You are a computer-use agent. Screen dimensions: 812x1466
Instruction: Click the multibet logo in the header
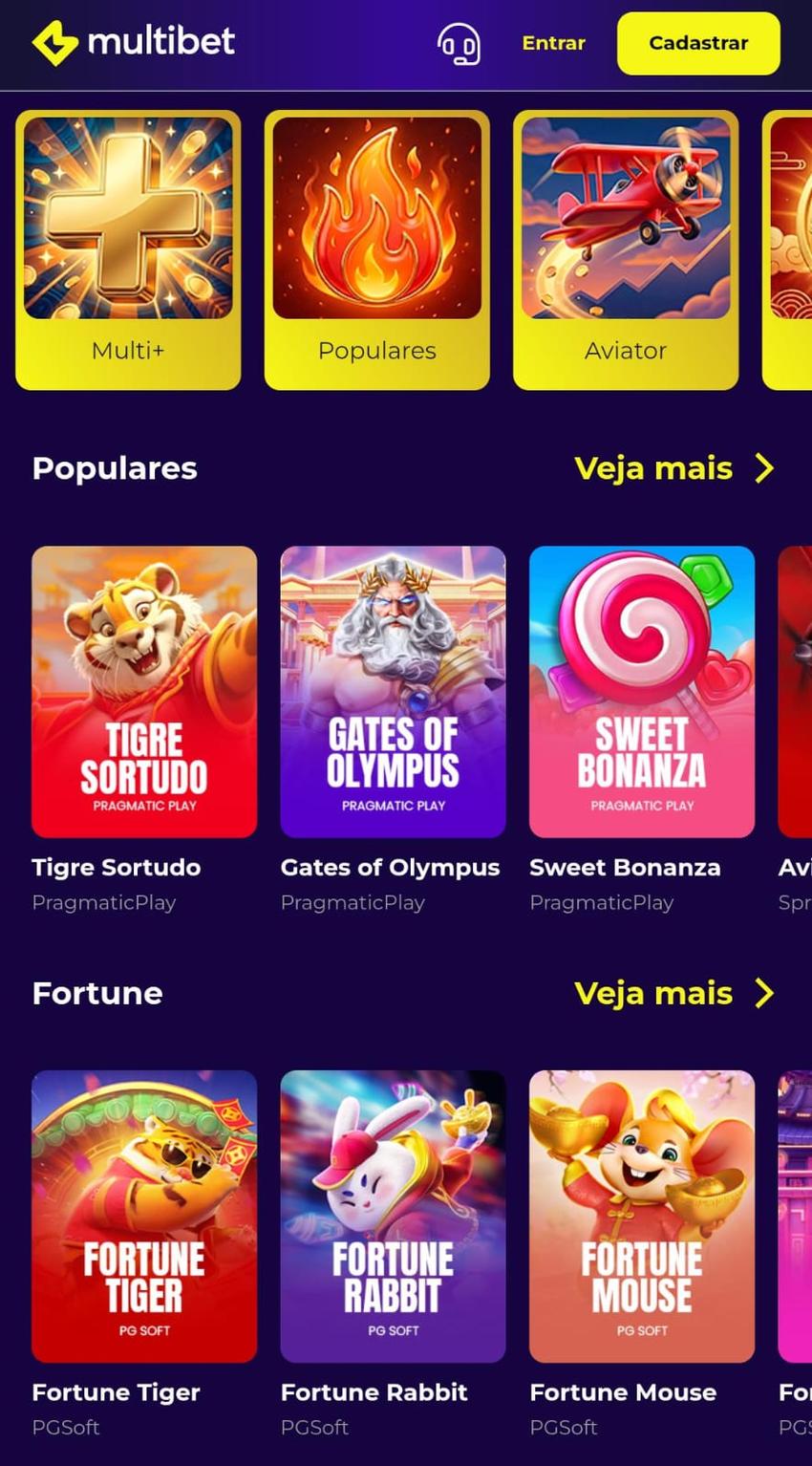[132, 42]
